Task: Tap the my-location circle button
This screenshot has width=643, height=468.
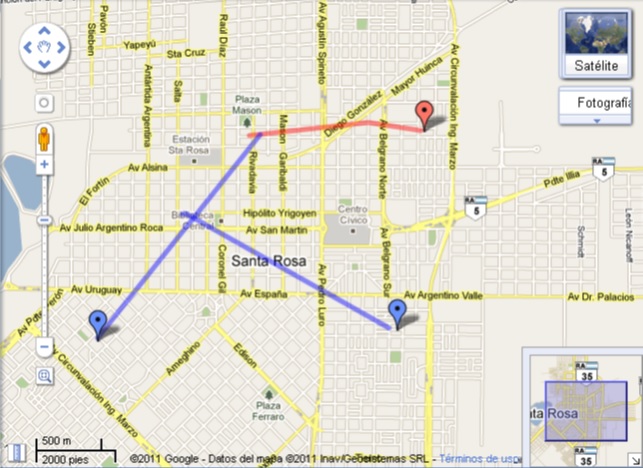Action: pos(44,102)
